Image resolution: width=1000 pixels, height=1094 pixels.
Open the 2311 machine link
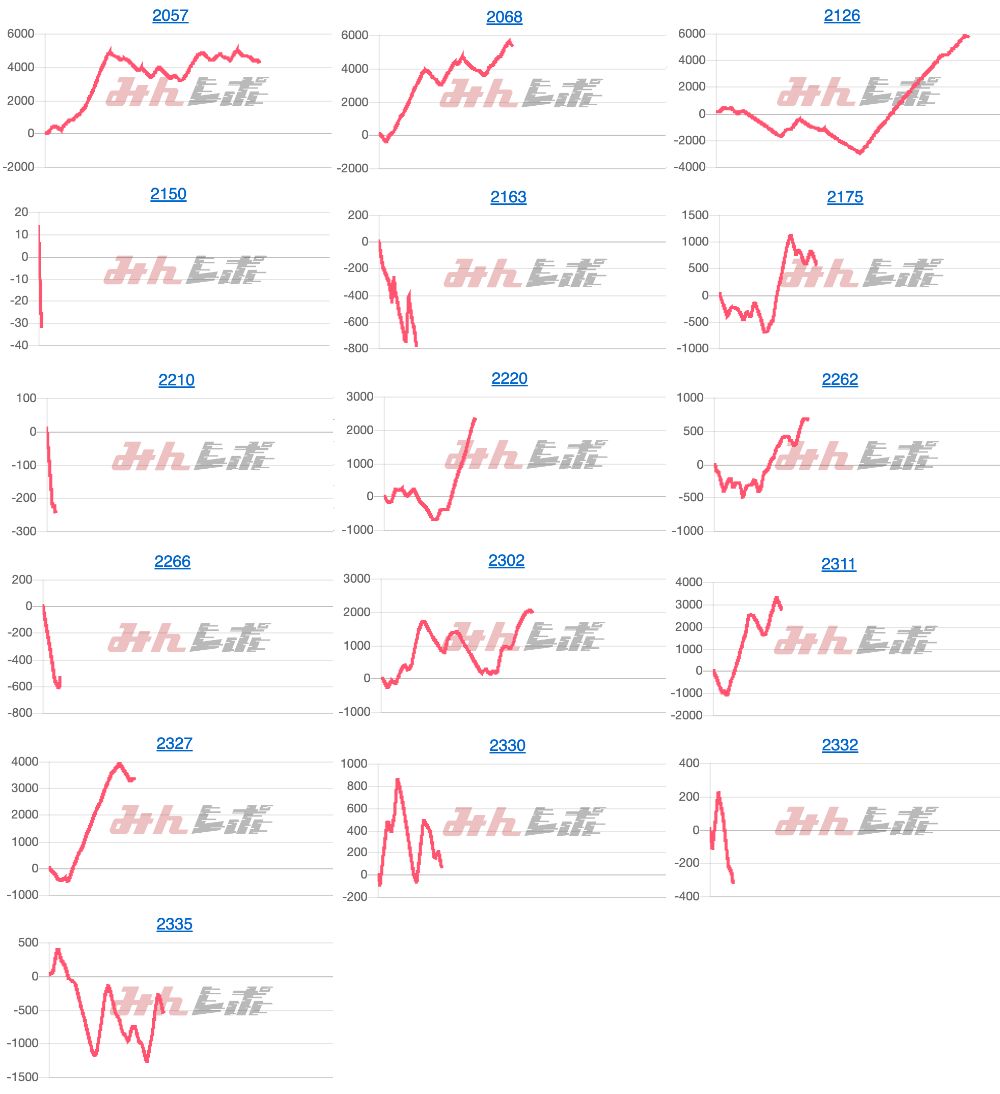click(x=838, y=564)
